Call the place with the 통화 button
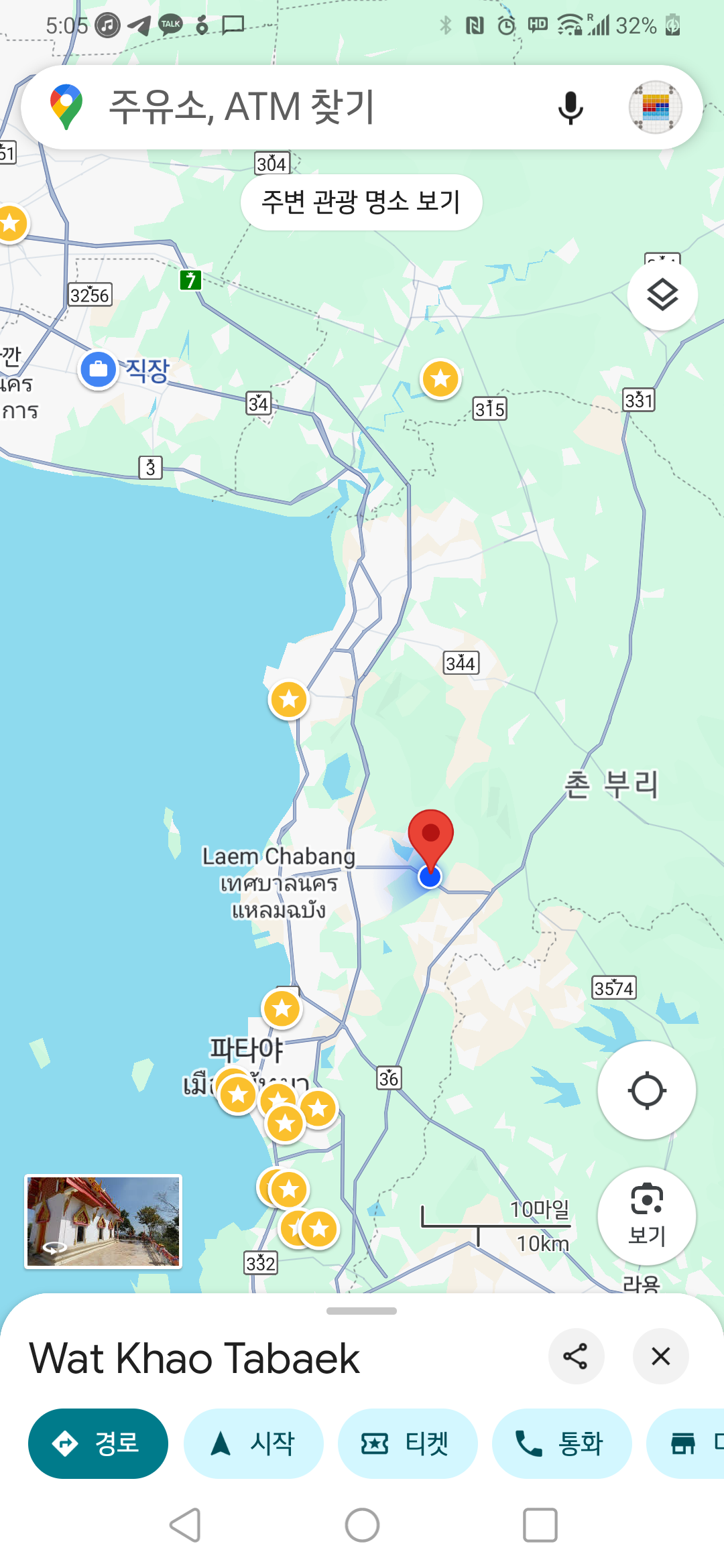The image size is (724, 1568). 562,1443
